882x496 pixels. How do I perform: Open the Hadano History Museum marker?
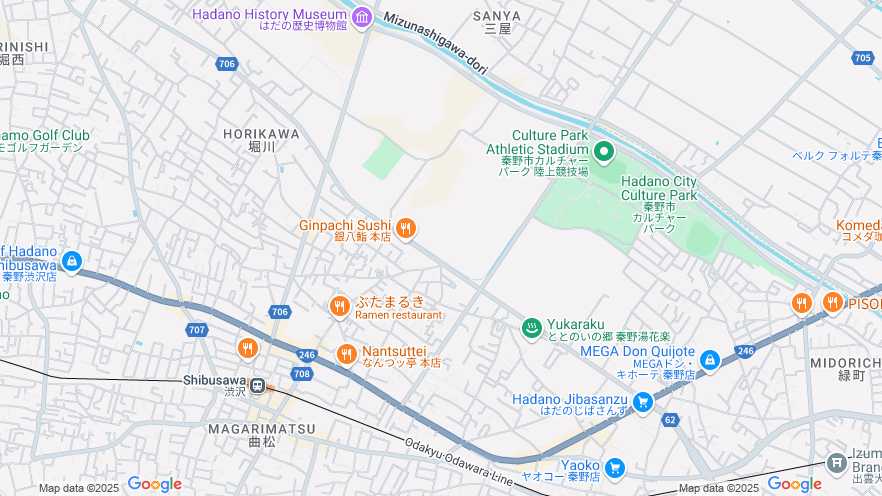click(x=362, y=16)
